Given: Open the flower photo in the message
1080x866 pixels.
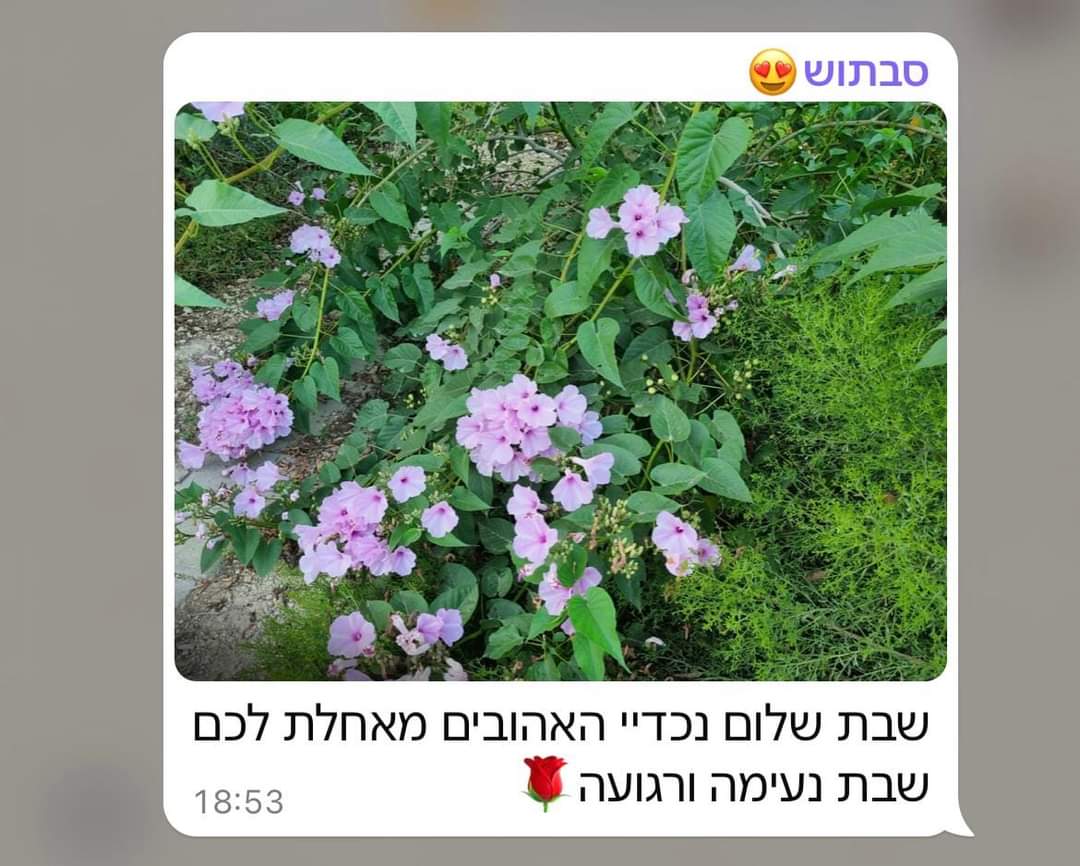Looking at the screenshot, I should coord(560,391).
